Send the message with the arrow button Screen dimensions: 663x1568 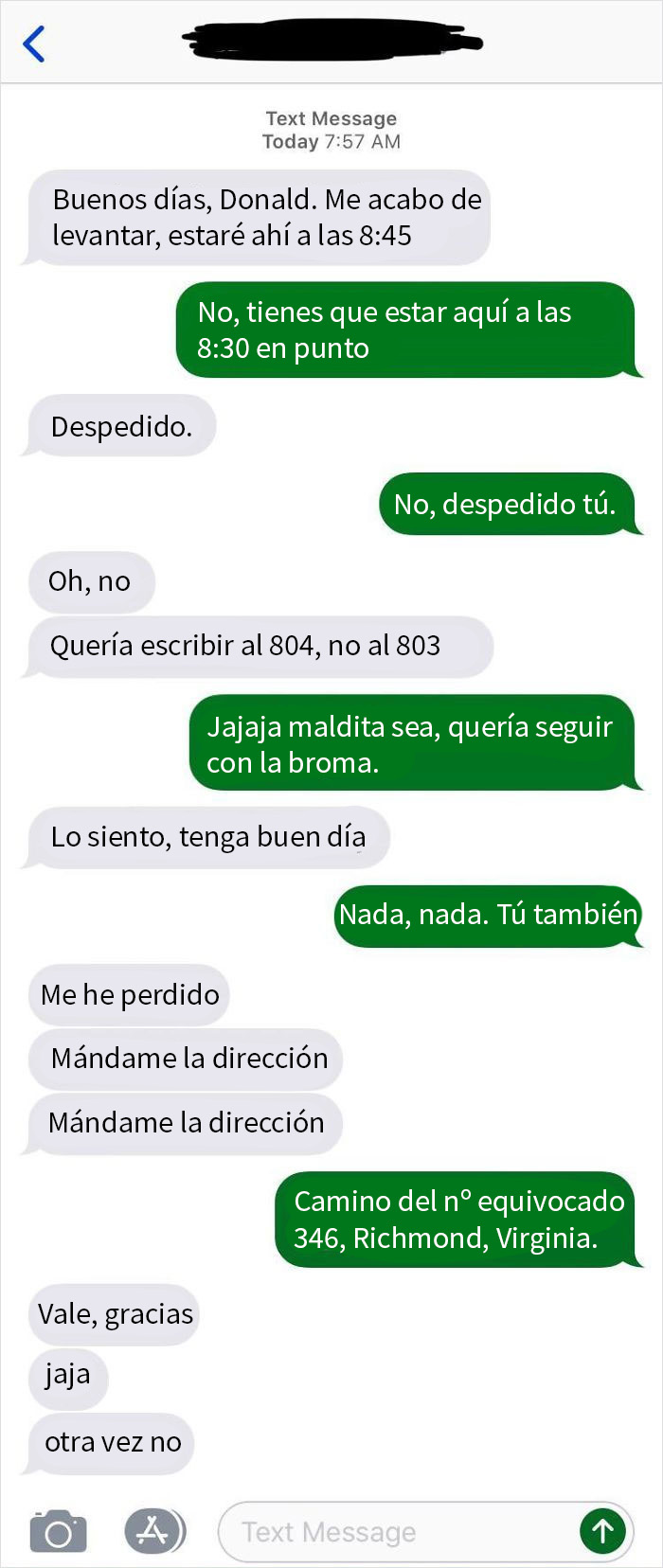[x=602, y=1530]
